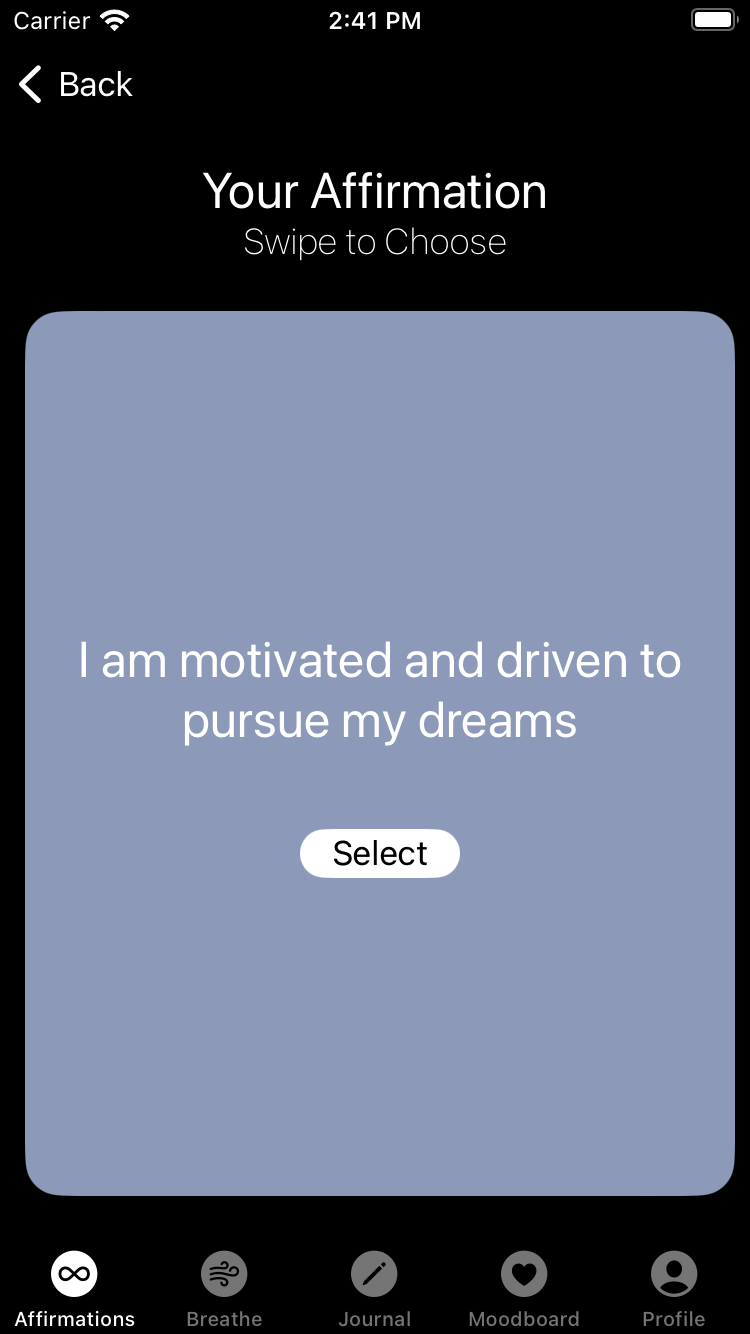Tap the battery icon in status bar
Image resolution: width=750 pixels, height=1334 pixels.
pos(714,19)
